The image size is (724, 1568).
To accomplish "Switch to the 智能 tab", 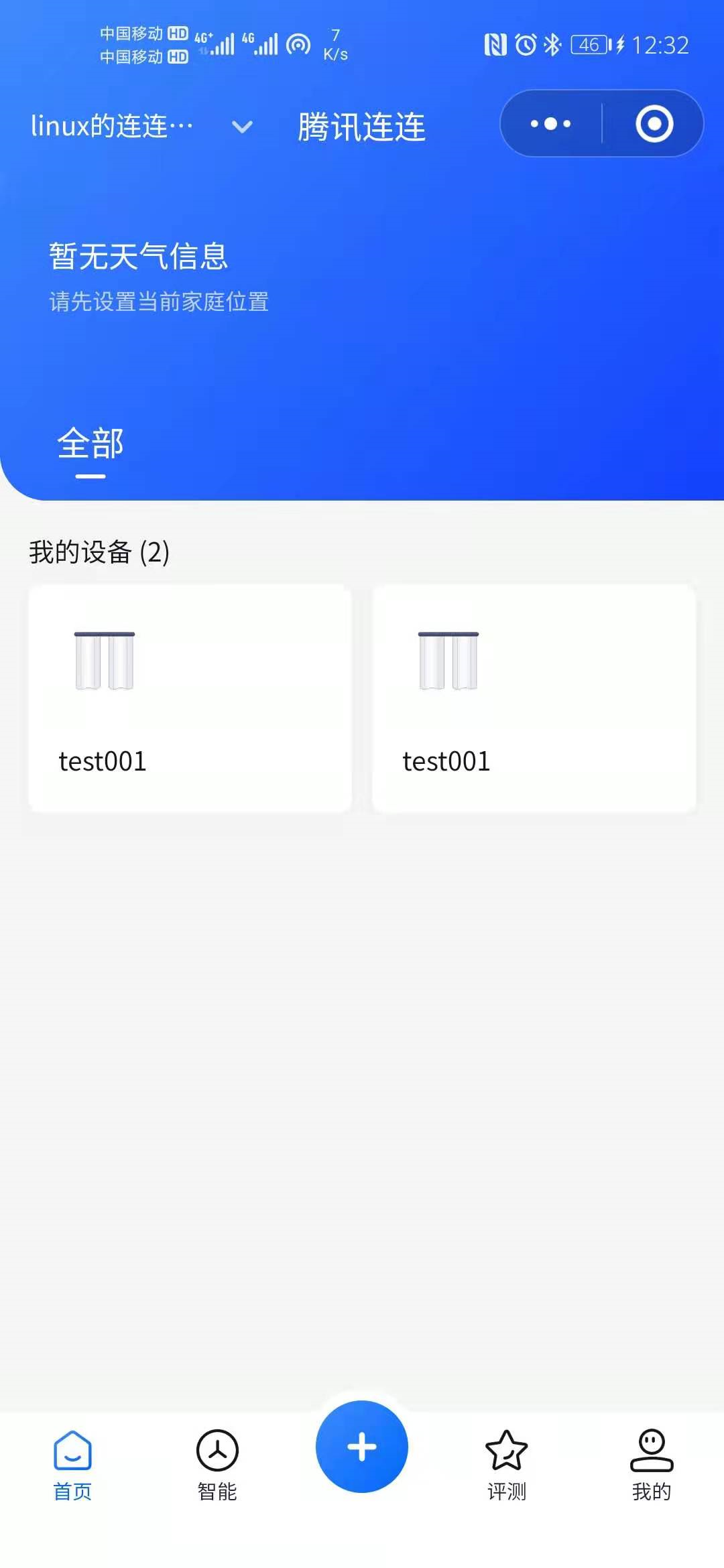I will (217, 1465).
